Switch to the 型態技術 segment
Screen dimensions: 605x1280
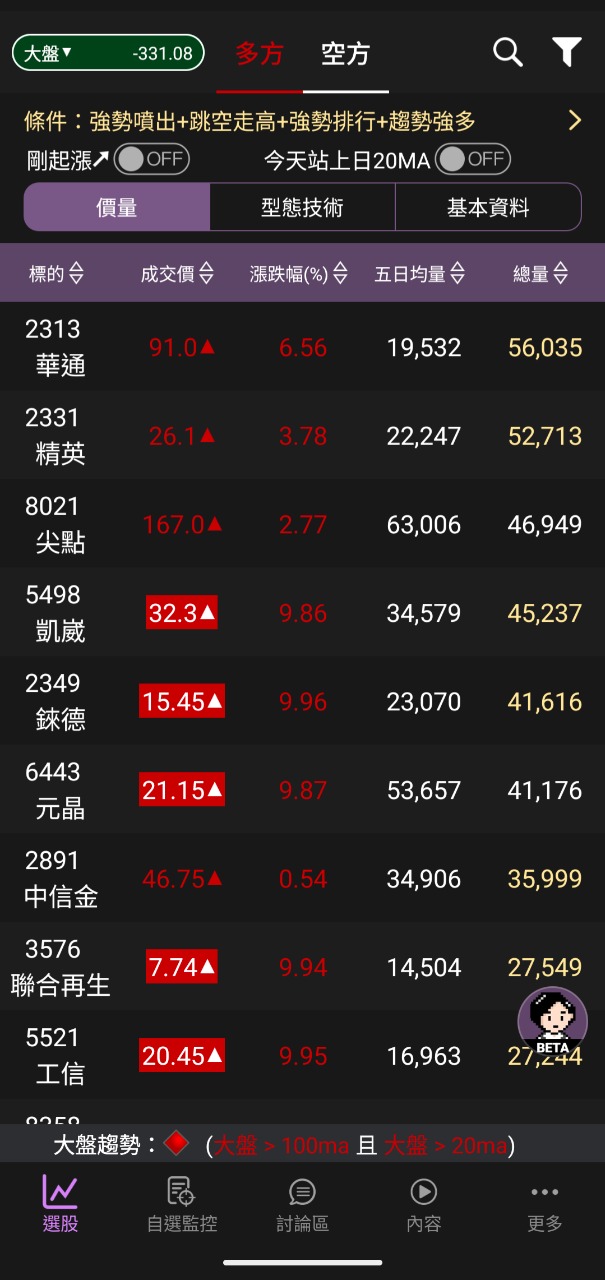[302, 208]
